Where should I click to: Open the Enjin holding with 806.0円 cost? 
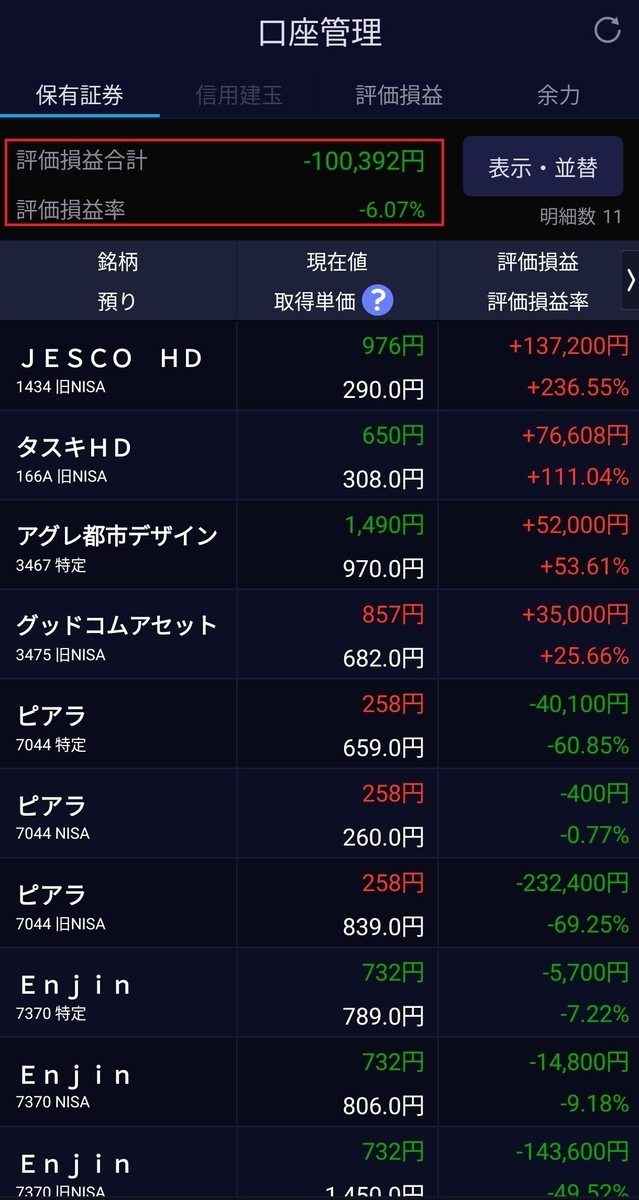pyautogui.click(x=319, y=1081)
